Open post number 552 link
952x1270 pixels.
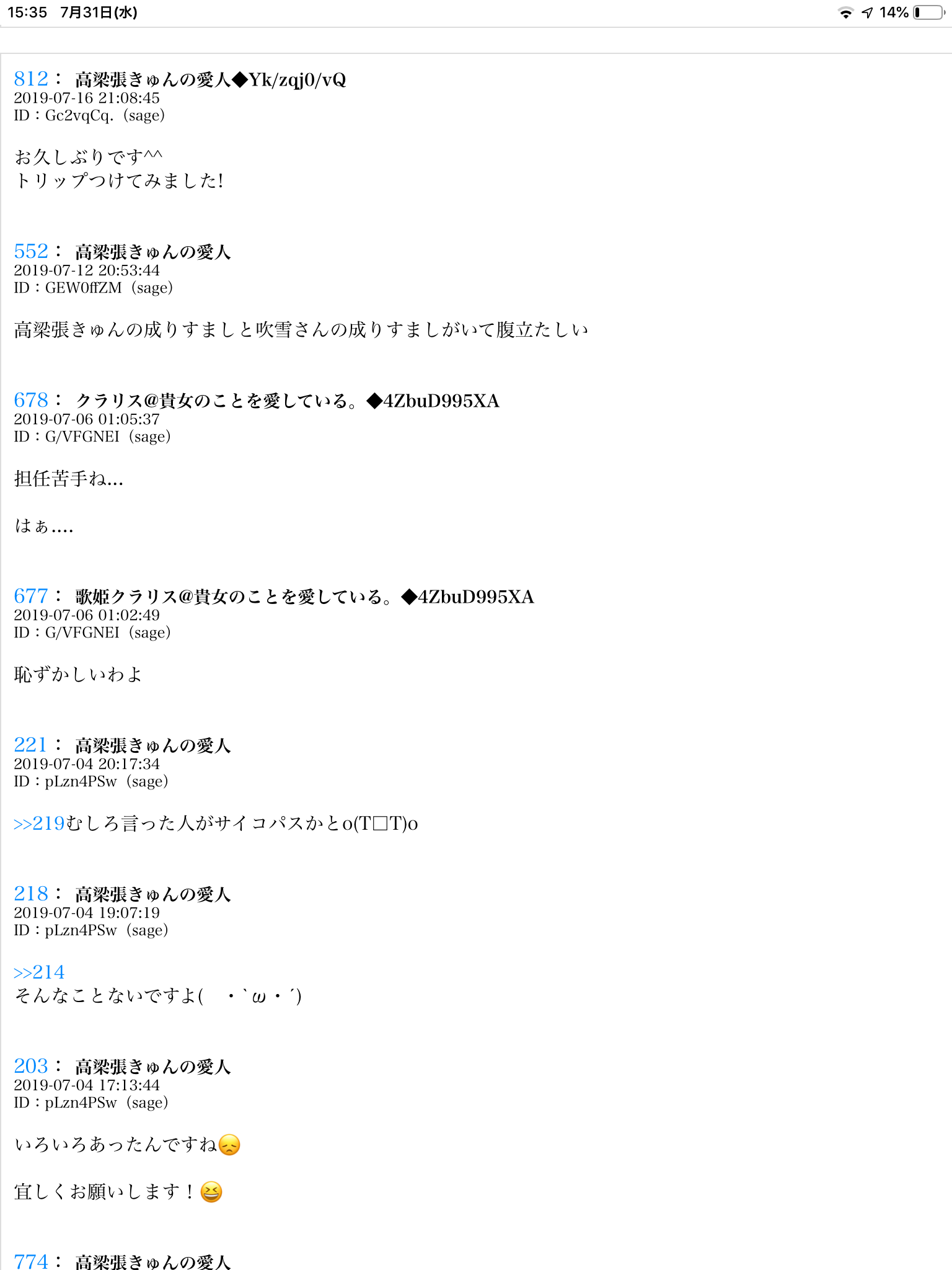point(31,251)
